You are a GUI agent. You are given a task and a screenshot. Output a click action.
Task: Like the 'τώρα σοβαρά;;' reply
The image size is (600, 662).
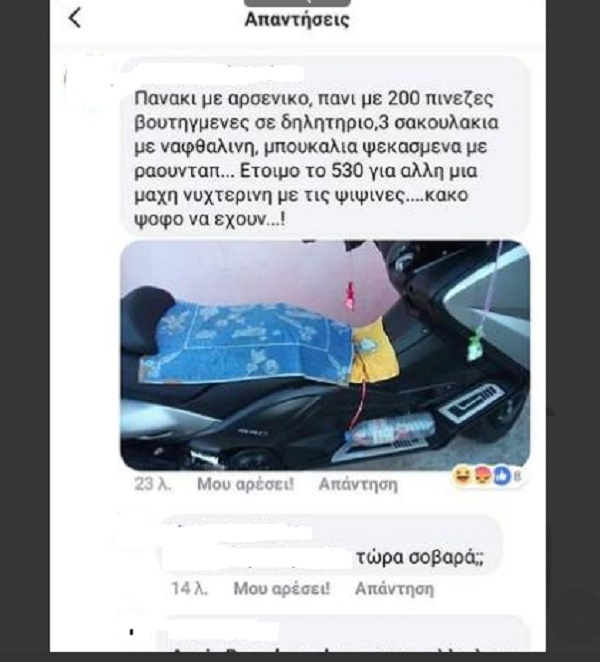(x=263, y=589)
